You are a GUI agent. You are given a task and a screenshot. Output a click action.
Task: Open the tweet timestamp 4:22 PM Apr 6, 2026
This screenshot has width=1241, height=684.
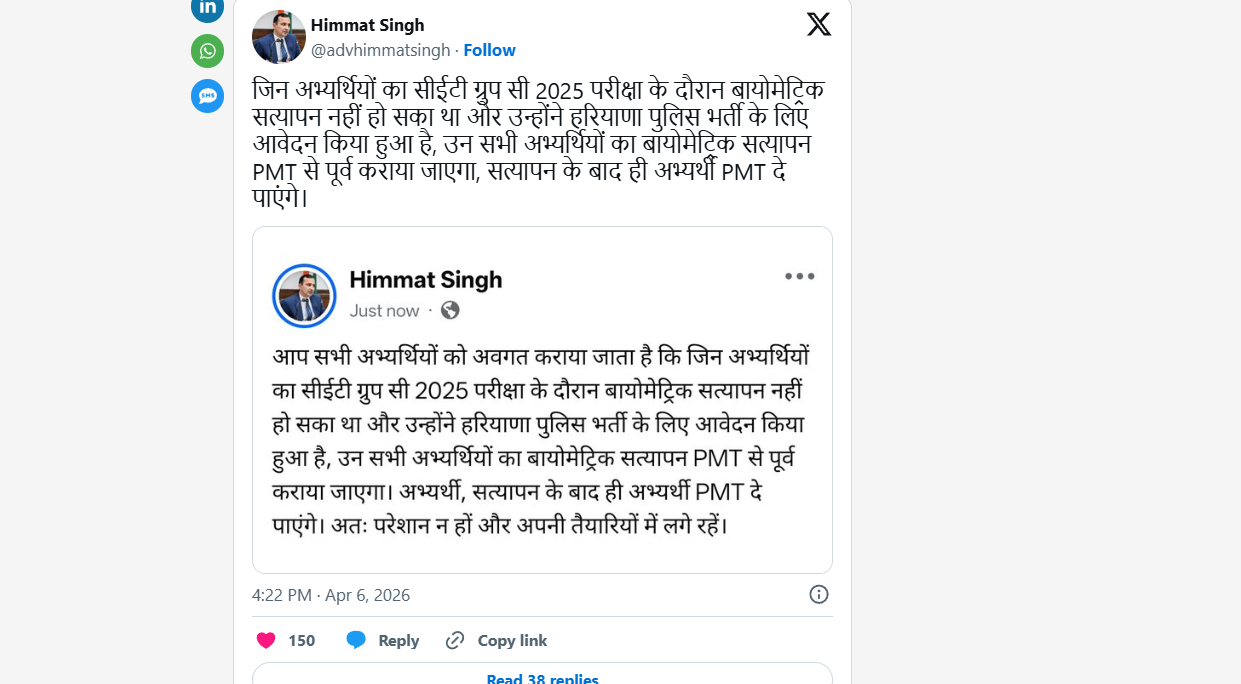pyautogui.click(x=331, y=595)
